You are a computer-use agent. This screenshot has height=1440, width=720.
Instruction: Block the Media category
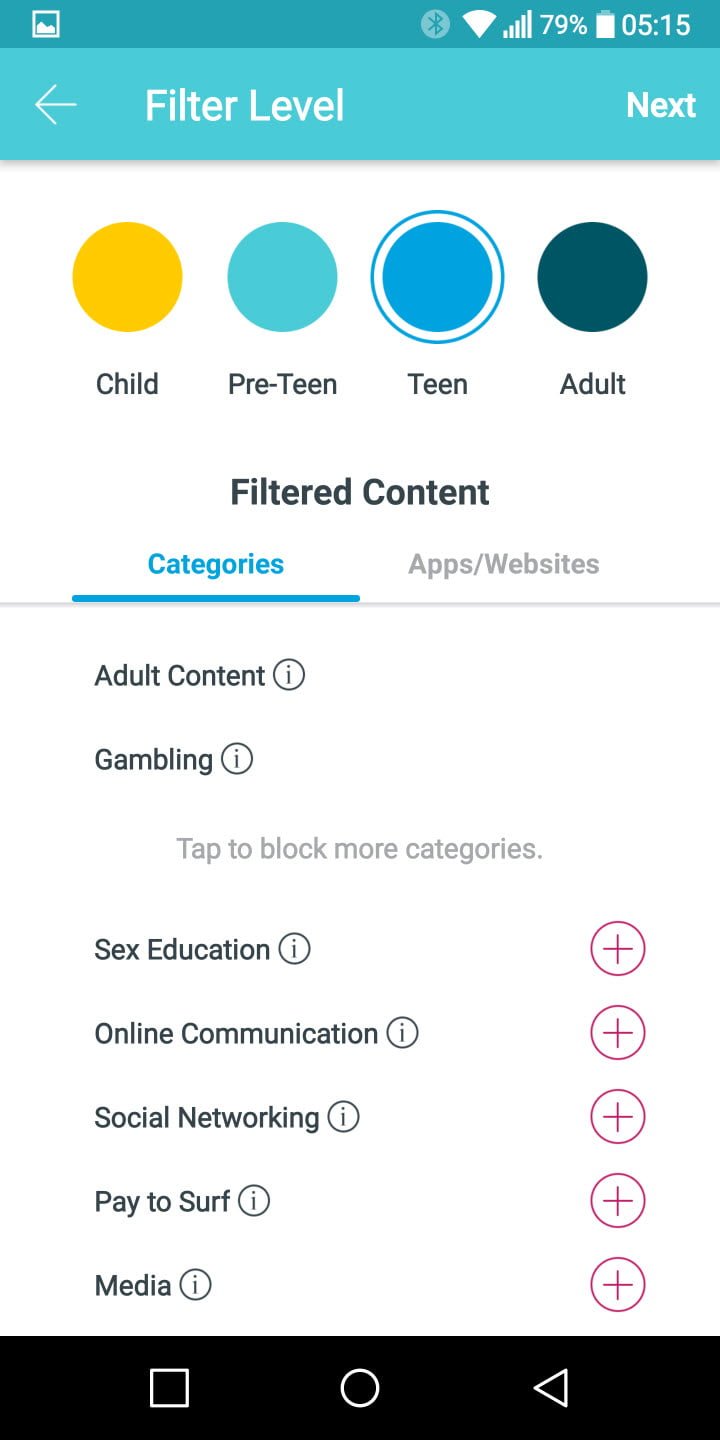tap(618, 1285)
